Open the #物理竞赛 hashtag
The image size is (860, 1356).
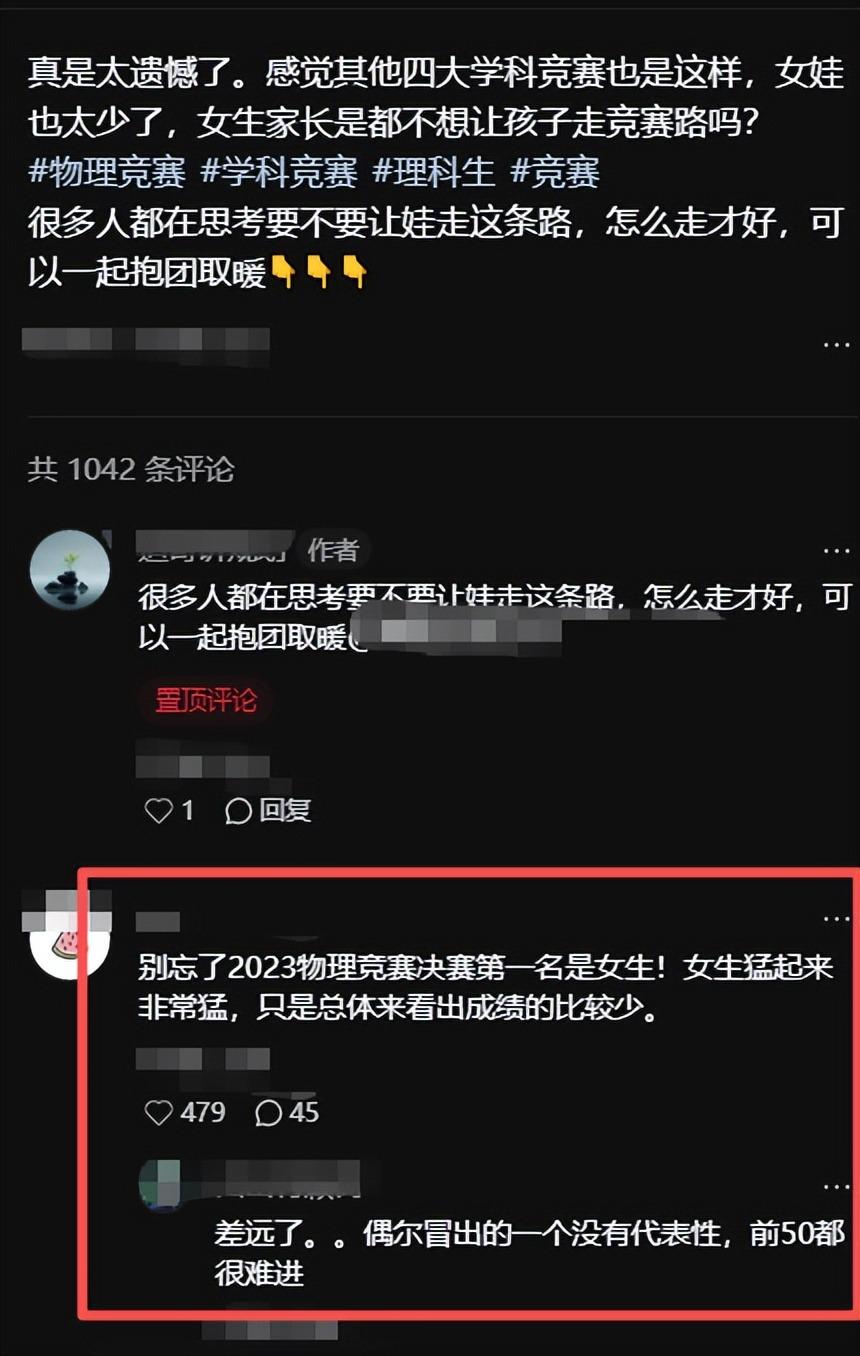pos(107,172)
